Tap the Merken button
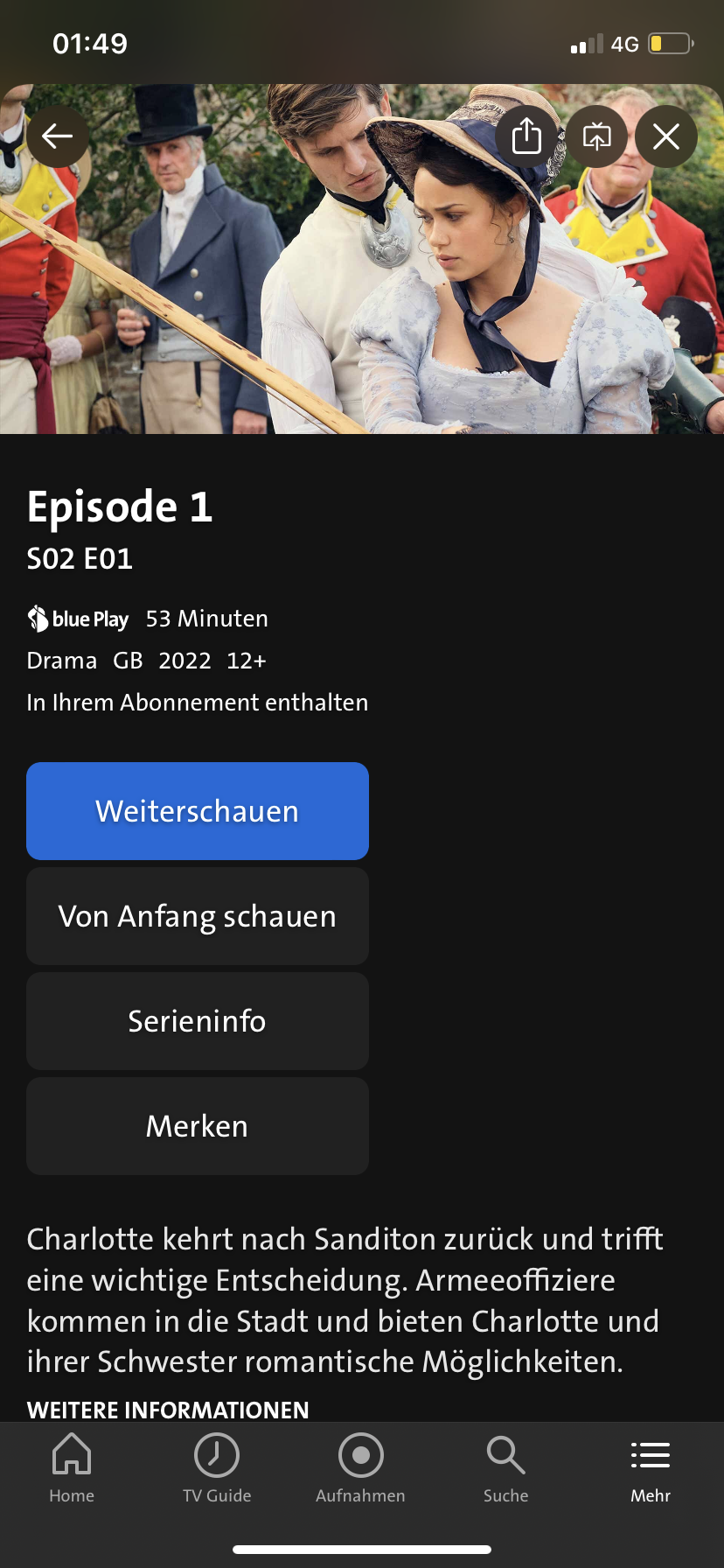 (198, 1126)
